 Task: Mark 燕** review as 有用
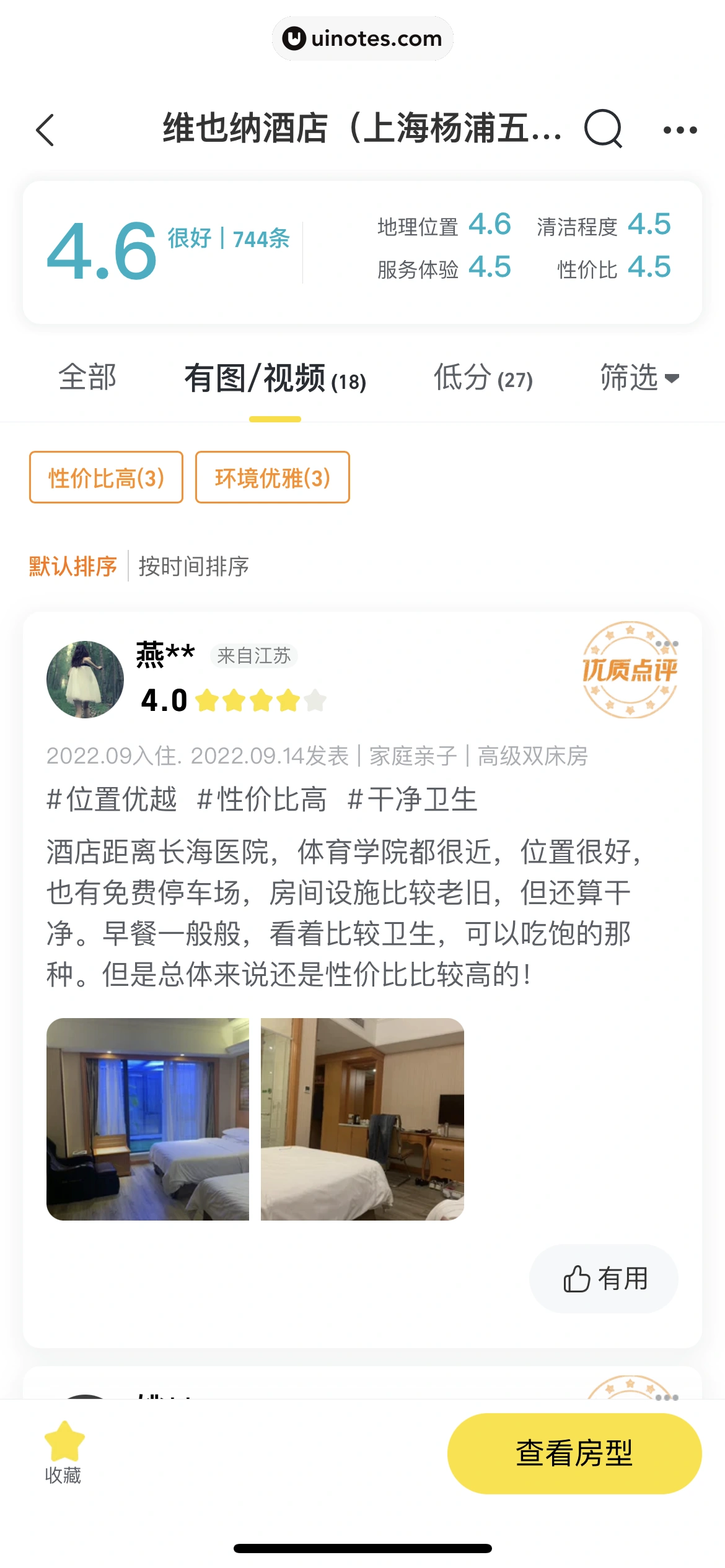pos(604,1278)
